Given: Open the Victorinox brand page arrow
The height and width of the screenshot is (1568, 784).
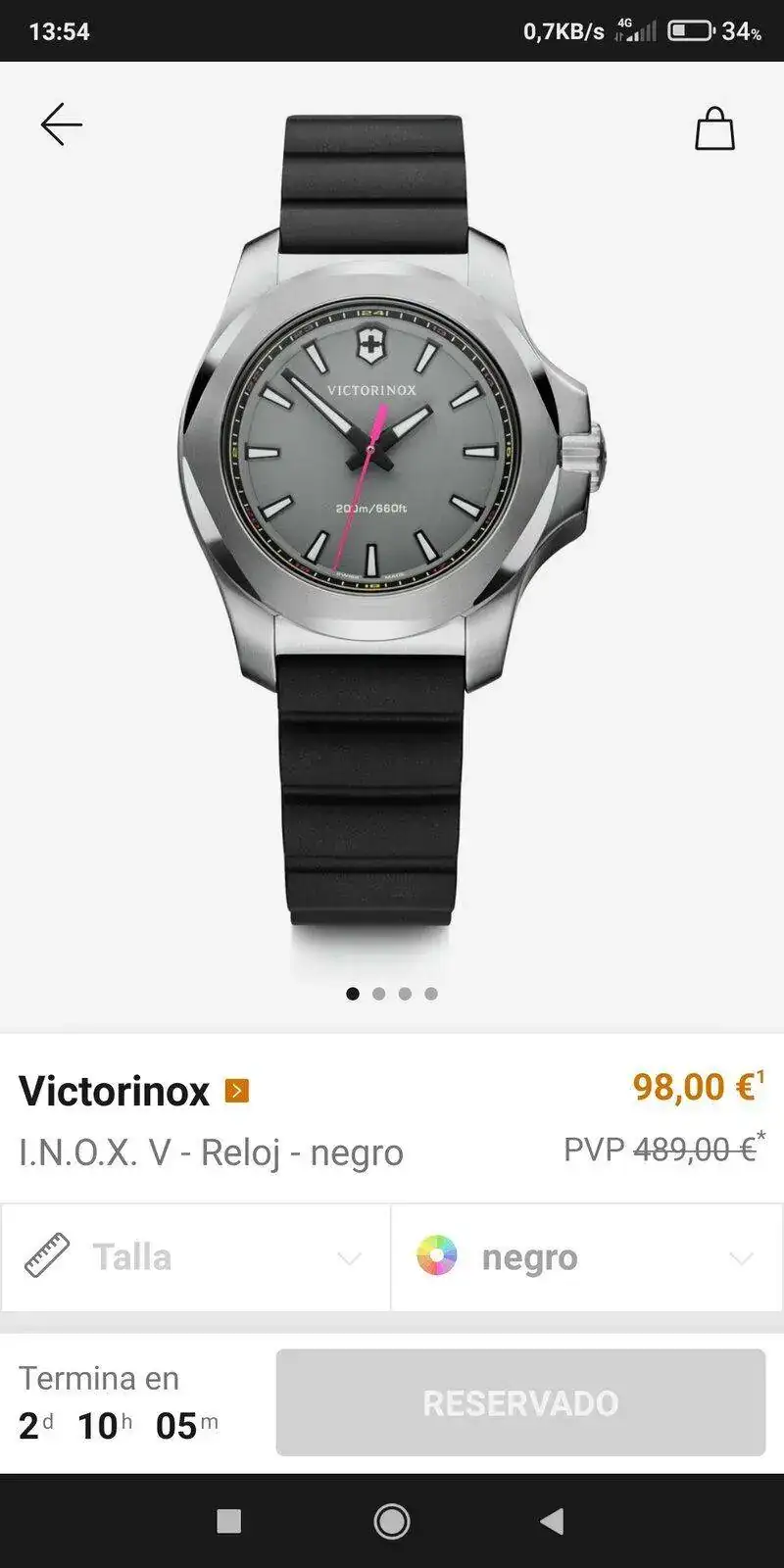Looking at the screenshot, I should tap(237, 1091).
